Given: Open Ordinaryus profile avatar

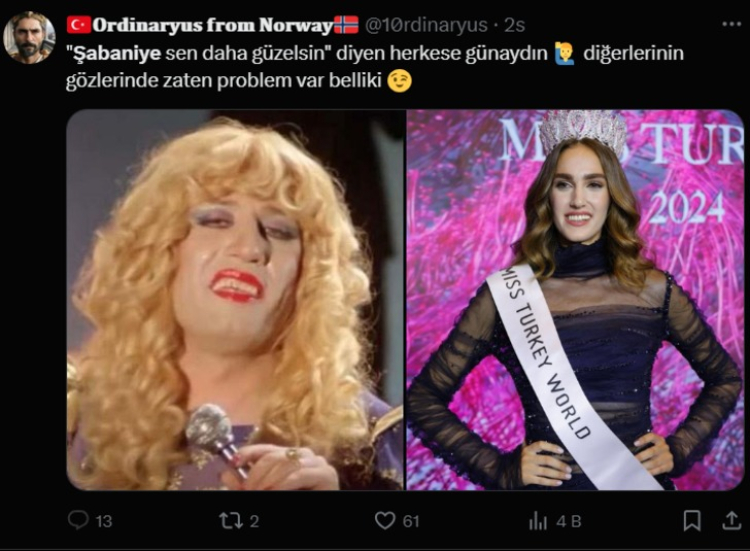Looking at the screenshot, I should click(29, 37).
